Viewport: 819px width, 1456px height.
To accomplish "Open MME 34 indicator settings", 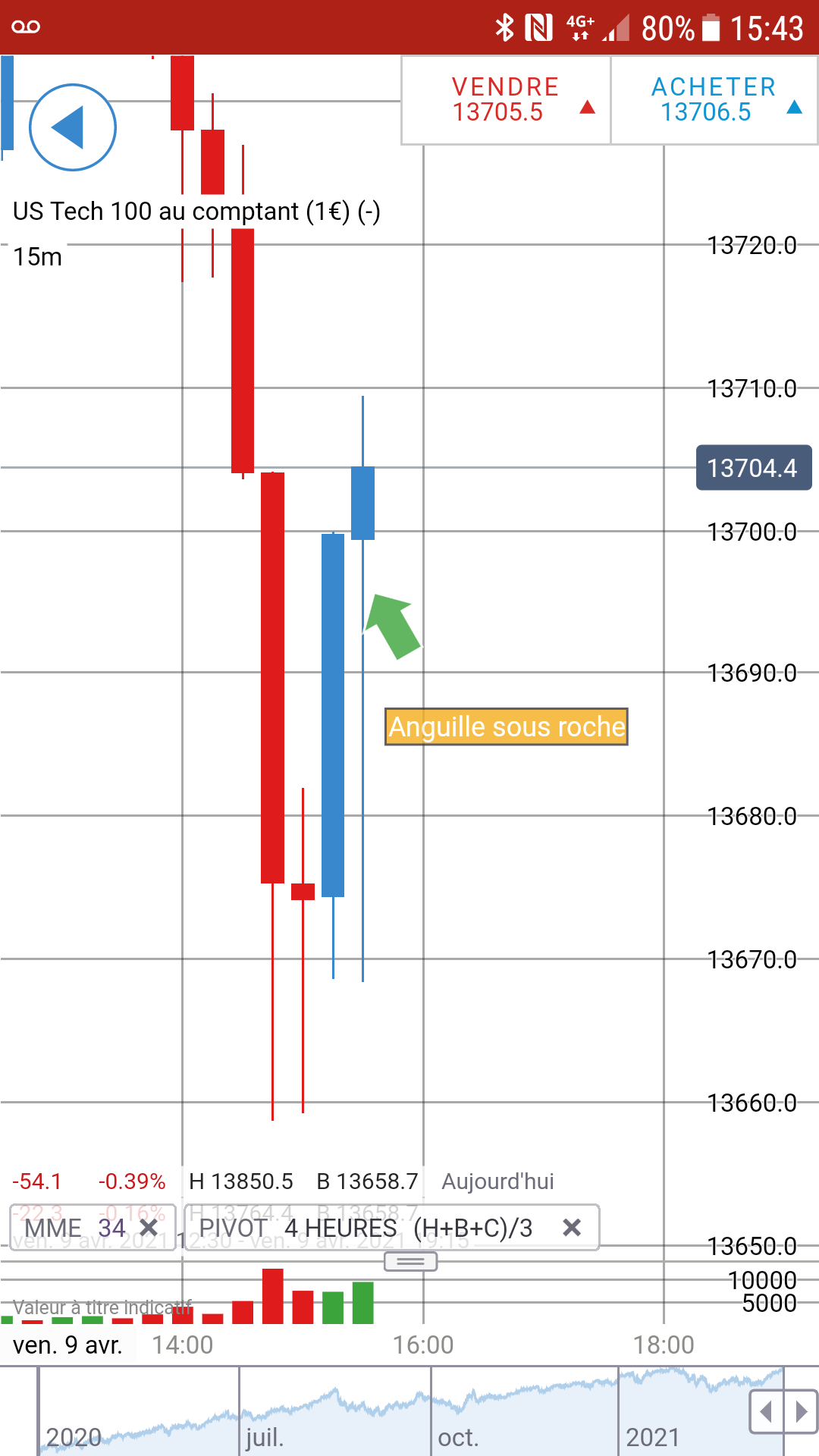I will click(76, 1227).
